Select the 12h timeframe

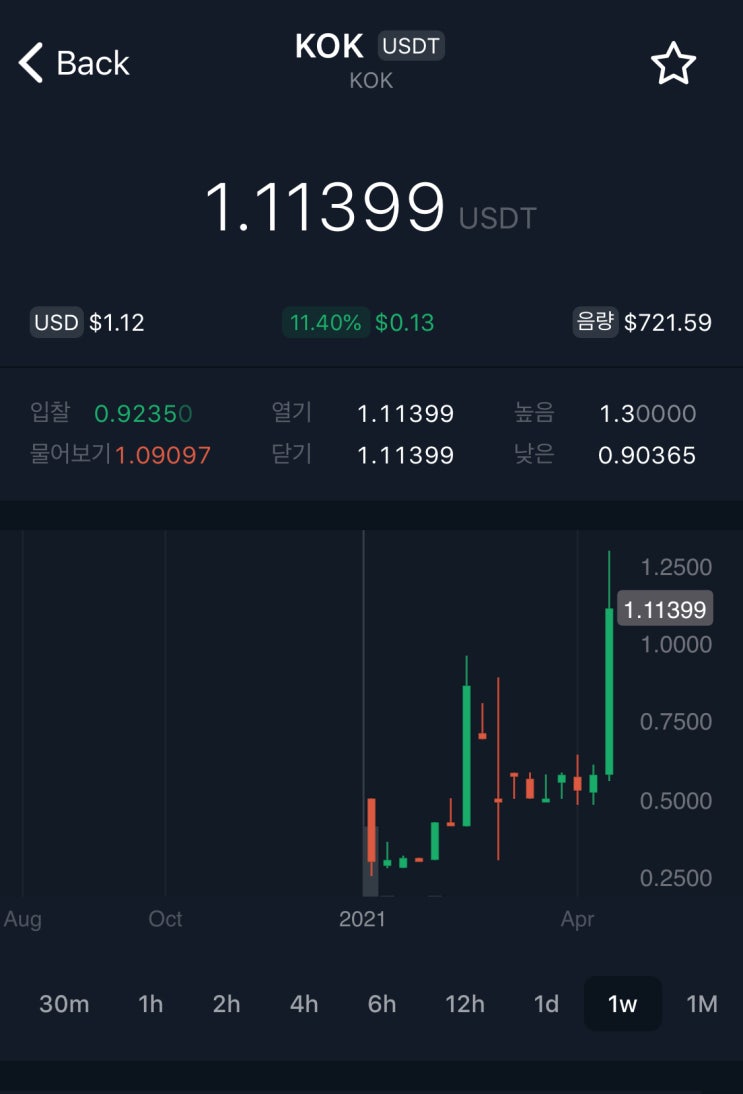click(465, 1004)
